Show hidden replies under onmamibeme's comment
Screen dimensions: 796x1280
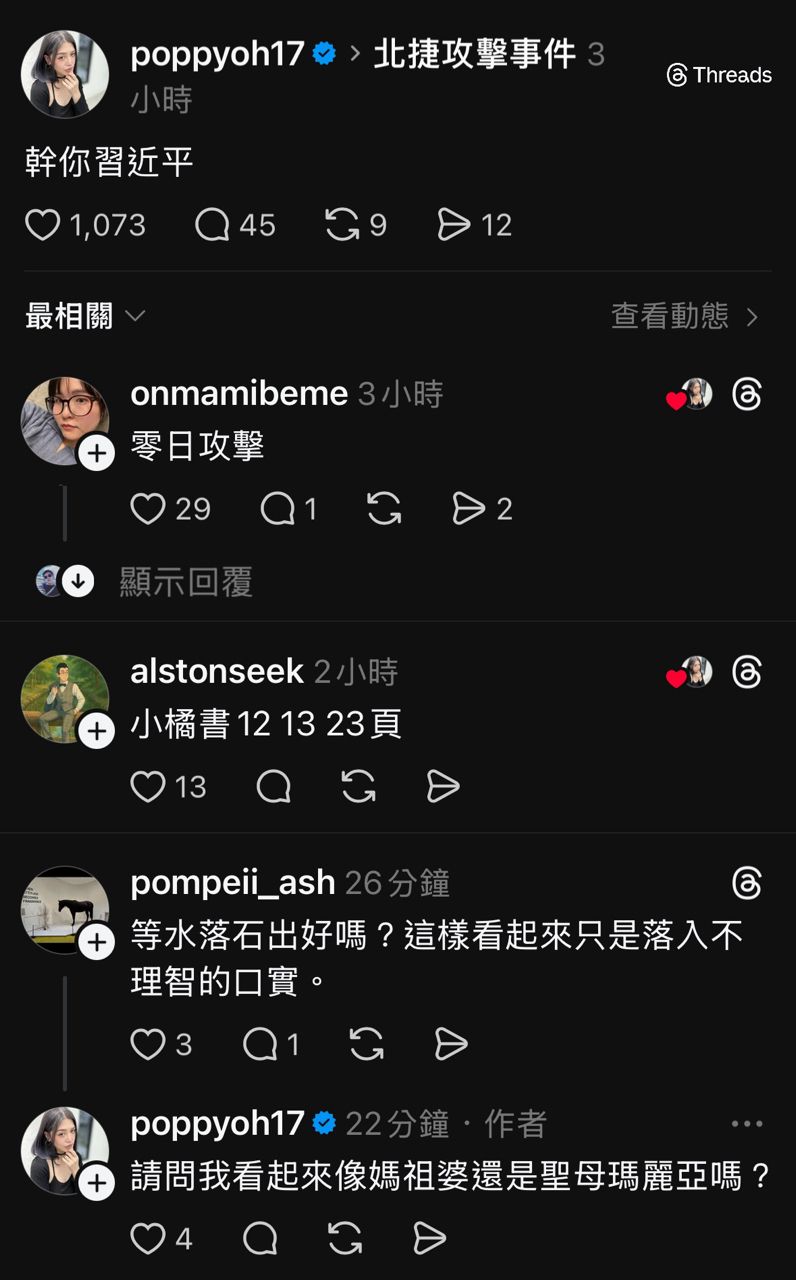coord(185,582)
